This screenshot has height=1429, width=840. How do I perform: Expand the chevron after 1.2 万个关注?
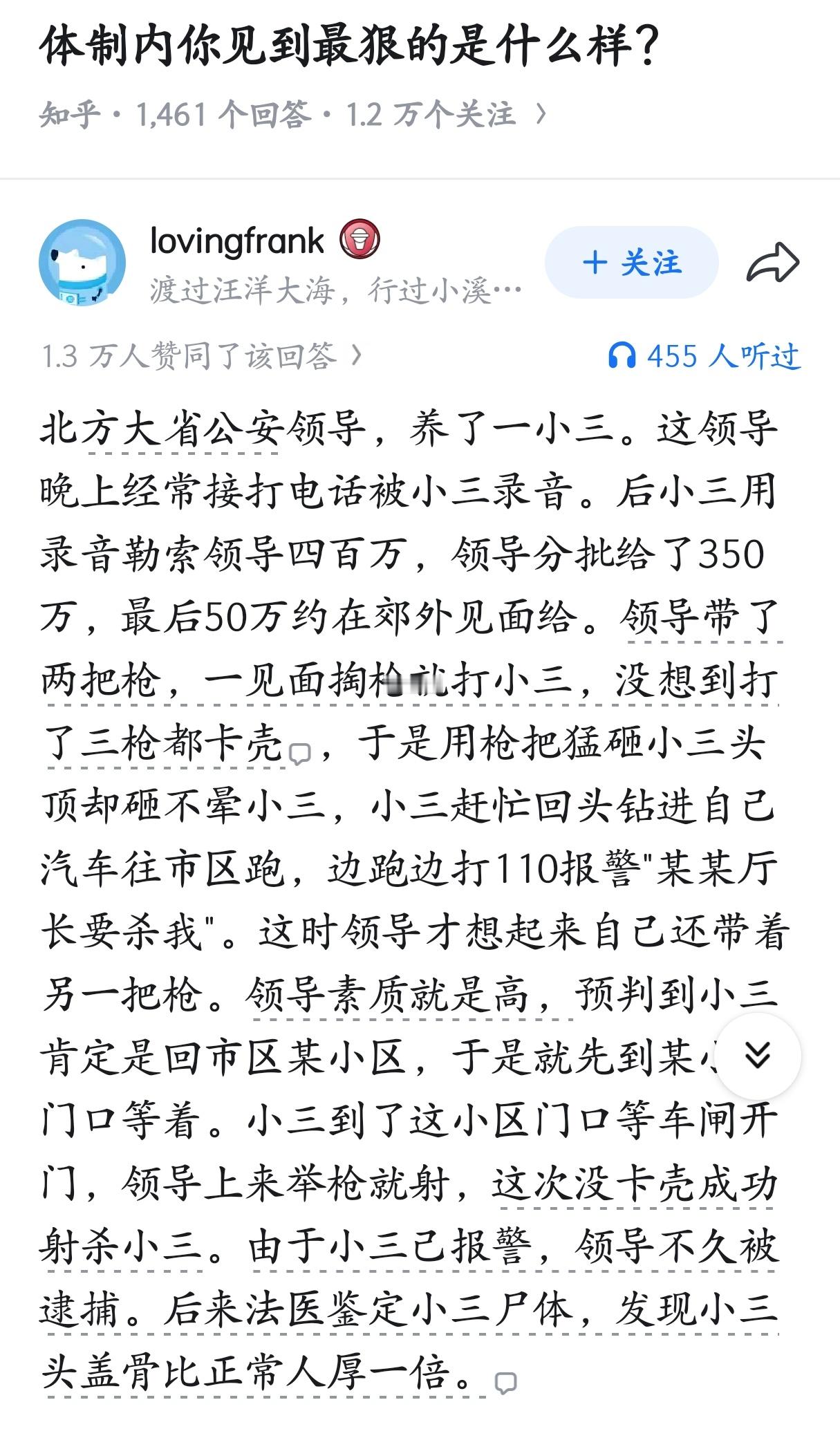tap(538, 114)
